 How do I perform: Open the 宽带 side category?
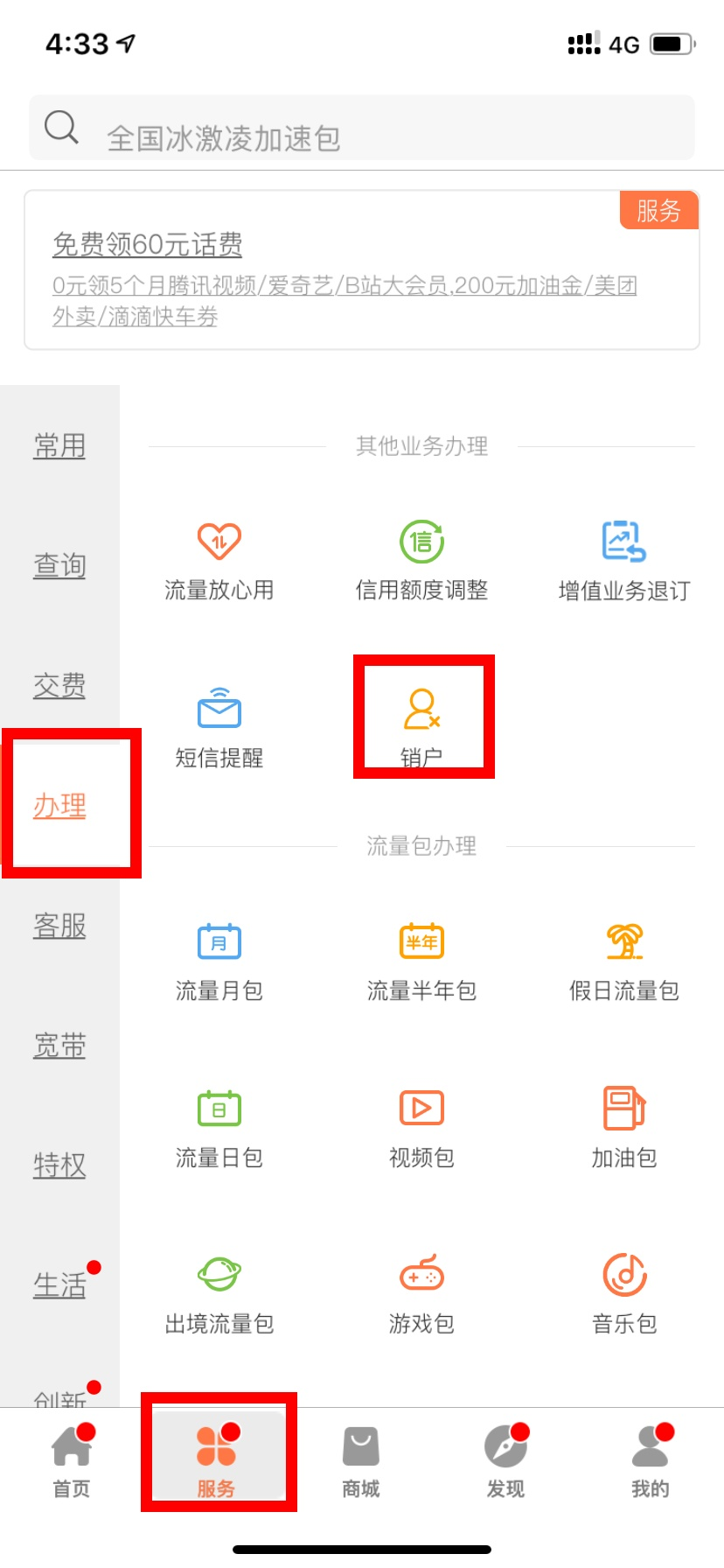point(59,1046)
